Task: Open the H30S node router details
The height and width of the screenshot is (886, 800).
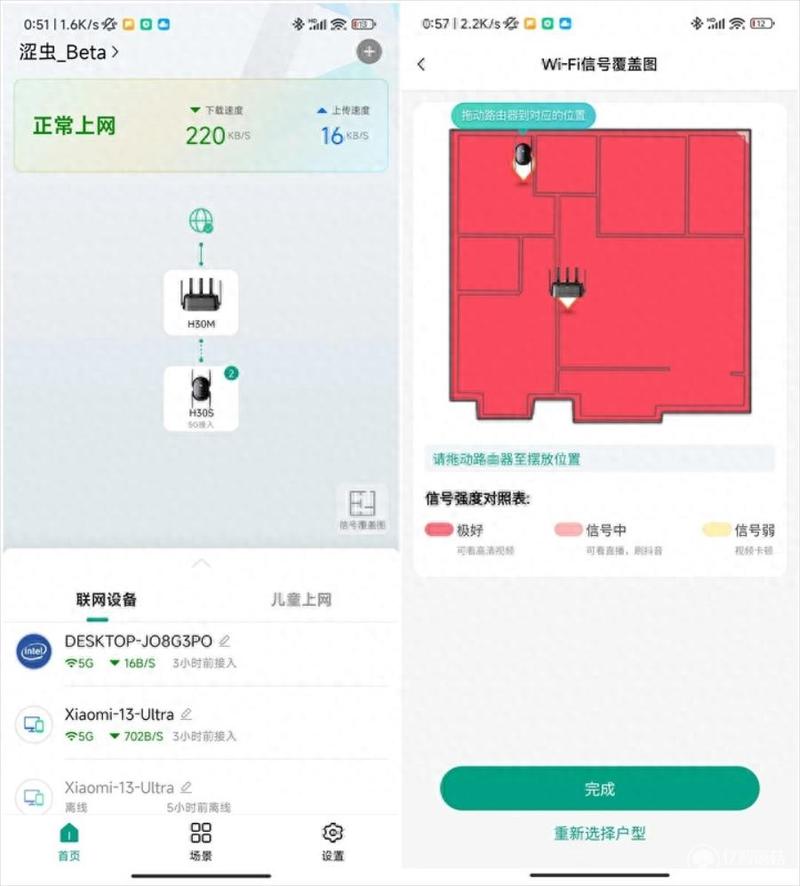Action: coord(201,397)
